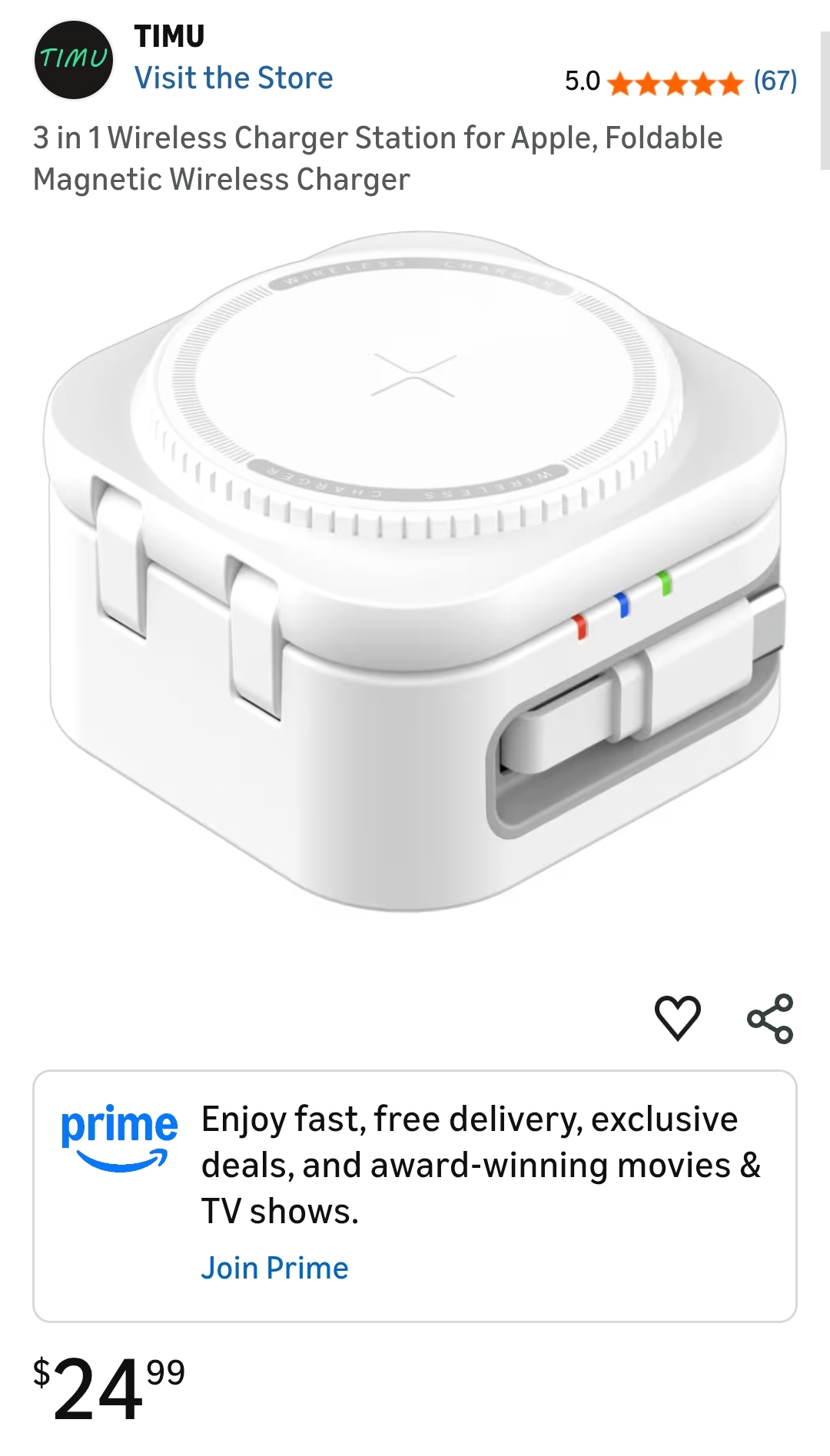Click the 5.0 rating score
830x1456 pixels.
(x=583, y=80)
